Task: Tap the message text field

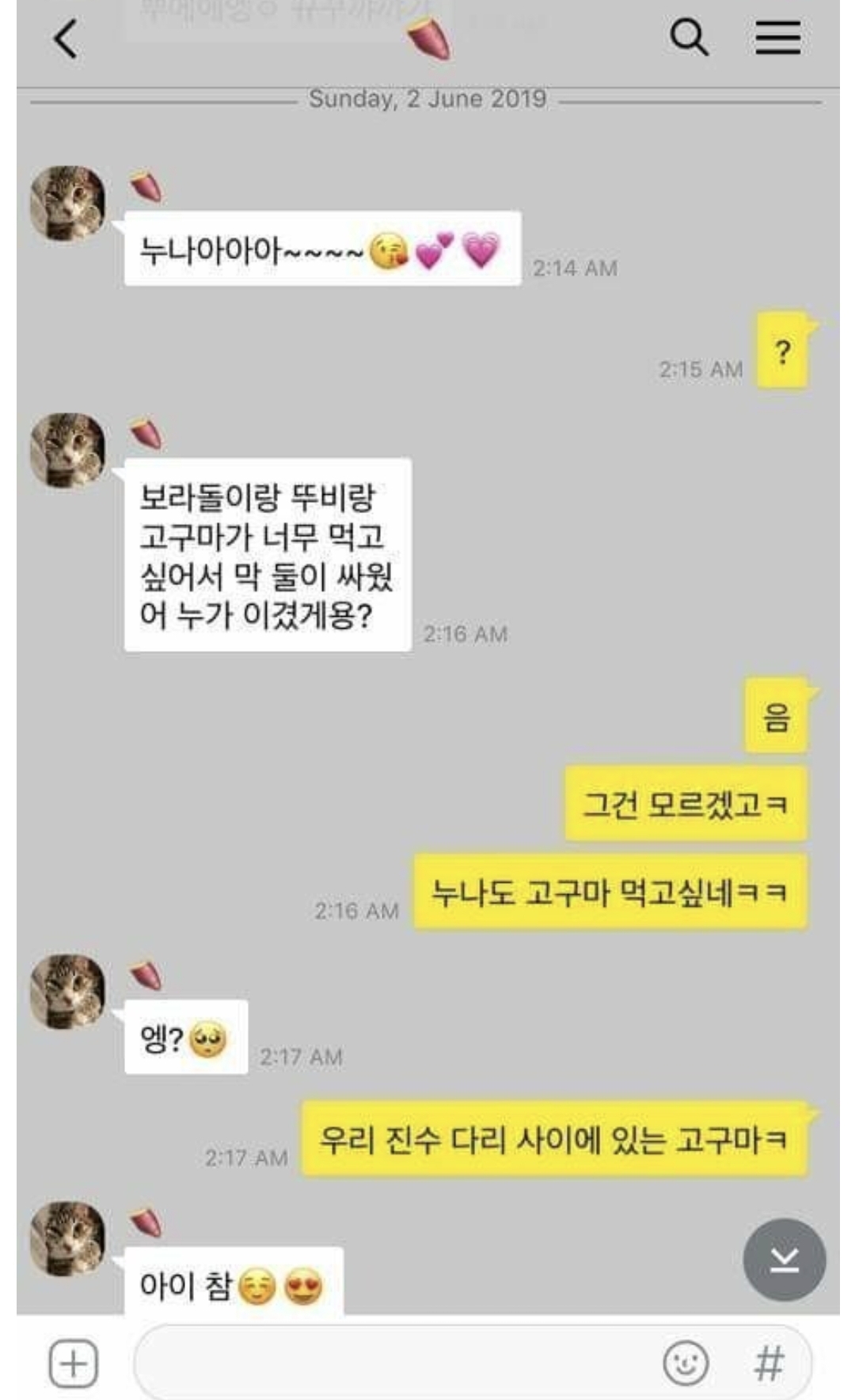Action: pos(396,1363)
